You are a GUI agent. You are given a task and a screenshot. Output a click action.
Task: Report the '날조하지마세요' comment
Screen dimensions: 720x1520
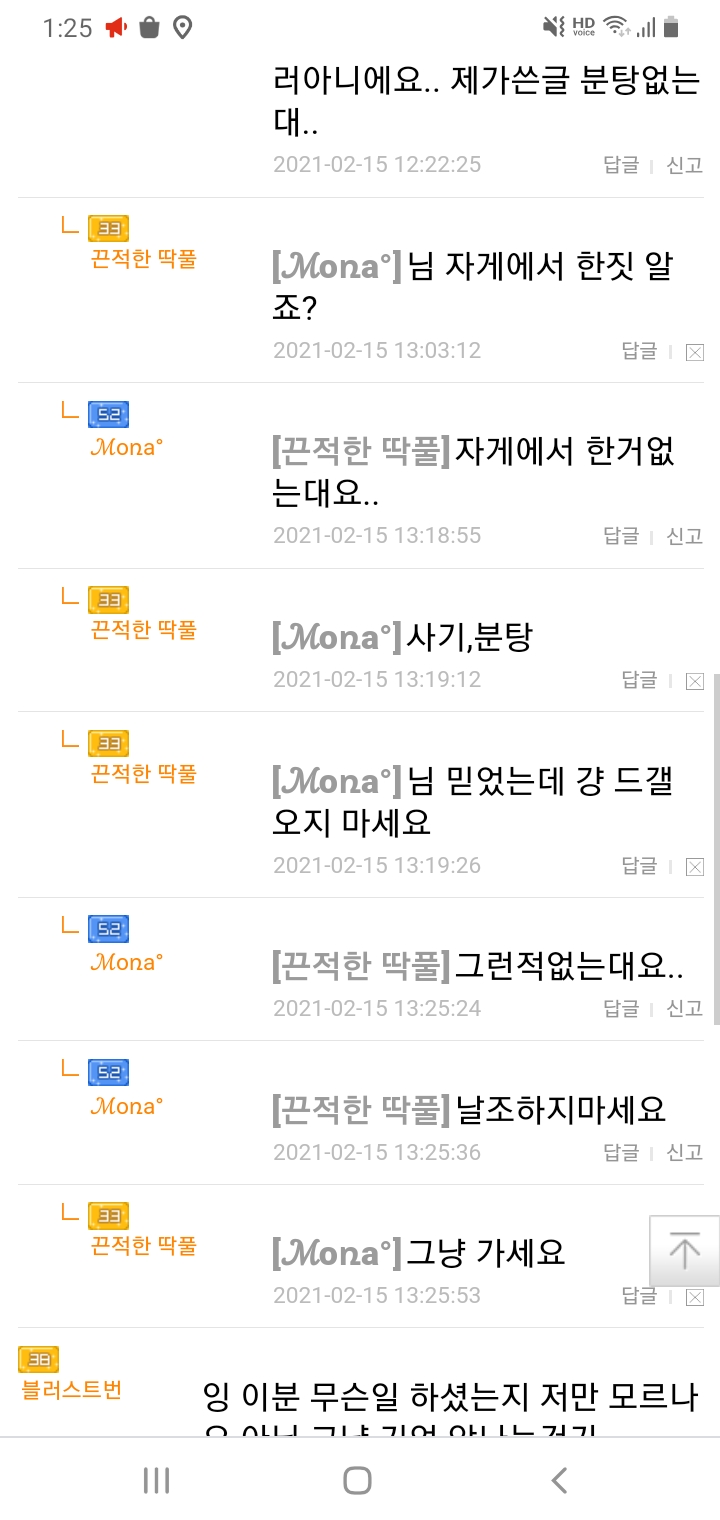click(685, 1153)
